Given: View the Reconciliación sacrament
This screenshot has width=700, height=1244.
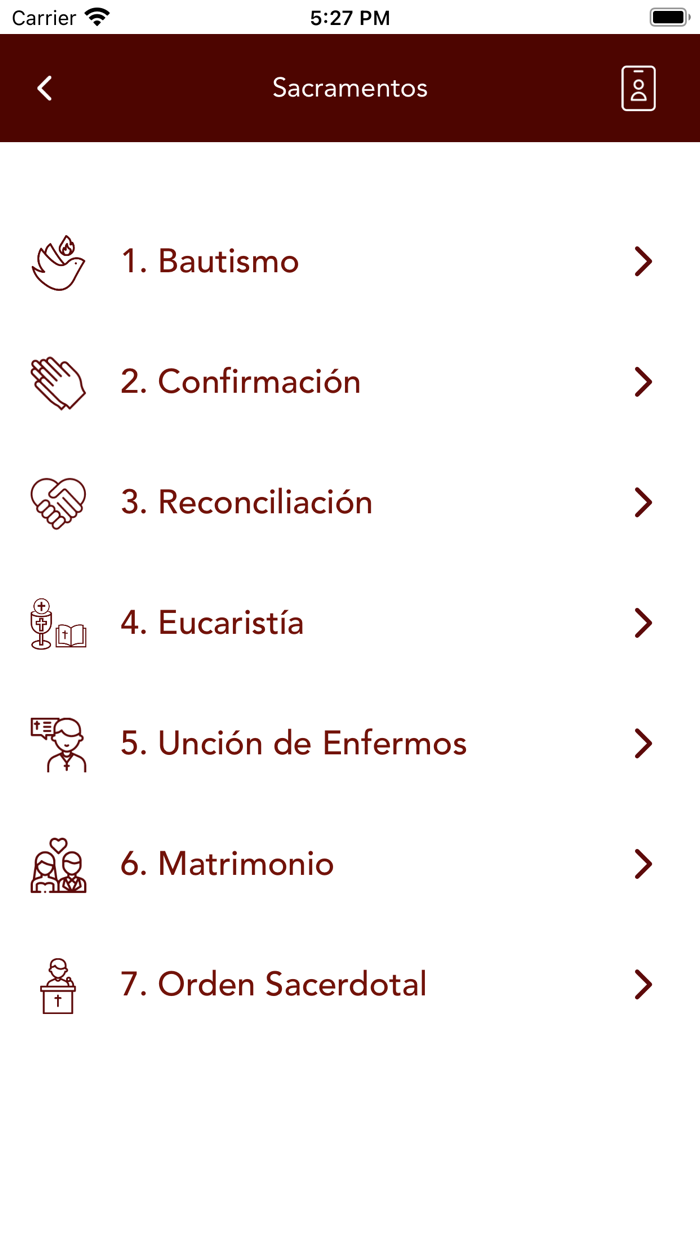Looking at the screenshot, I should [246, 502].
